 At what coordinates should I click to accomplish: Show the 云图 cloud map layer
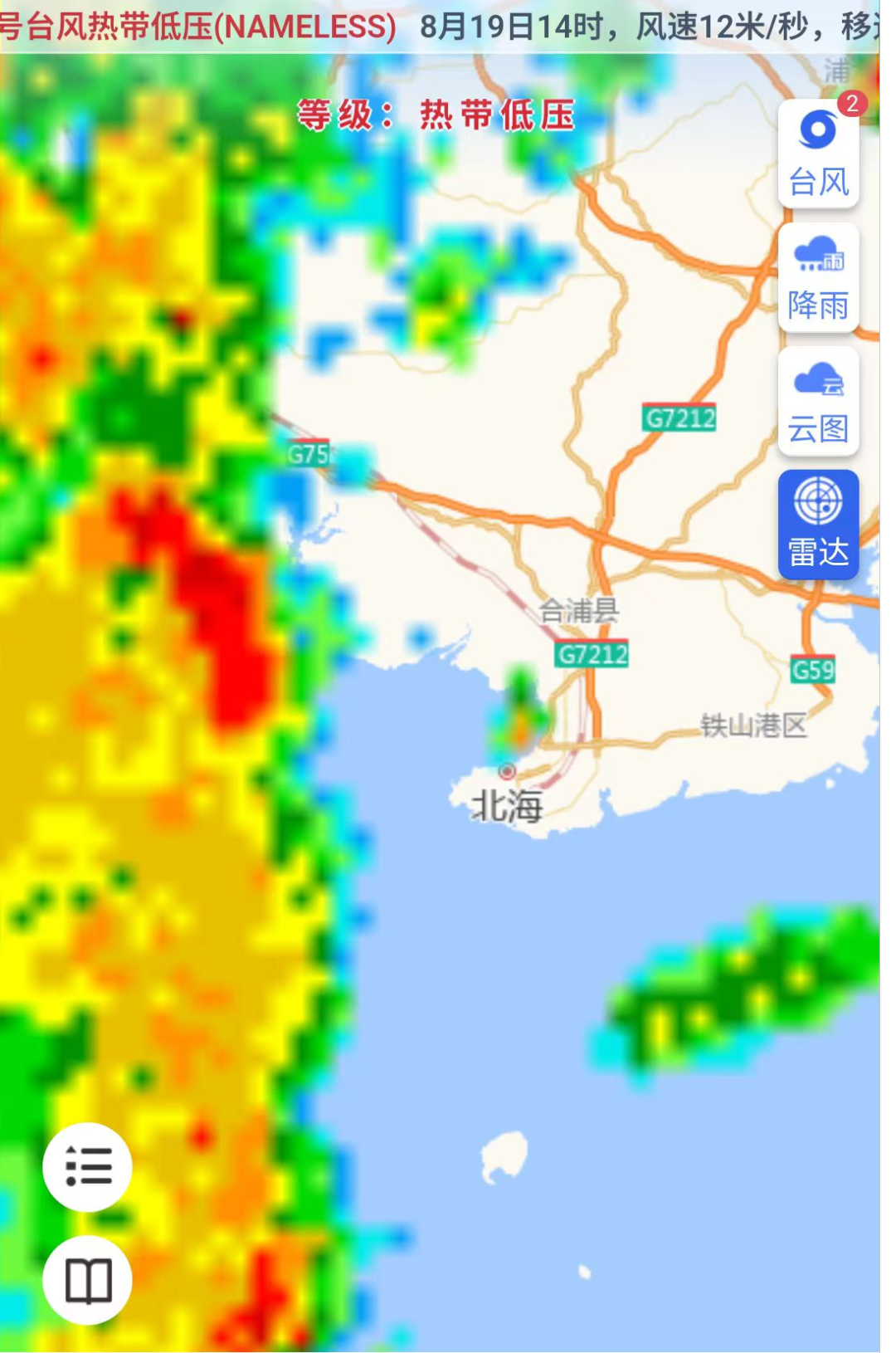[x=818, y=402]
